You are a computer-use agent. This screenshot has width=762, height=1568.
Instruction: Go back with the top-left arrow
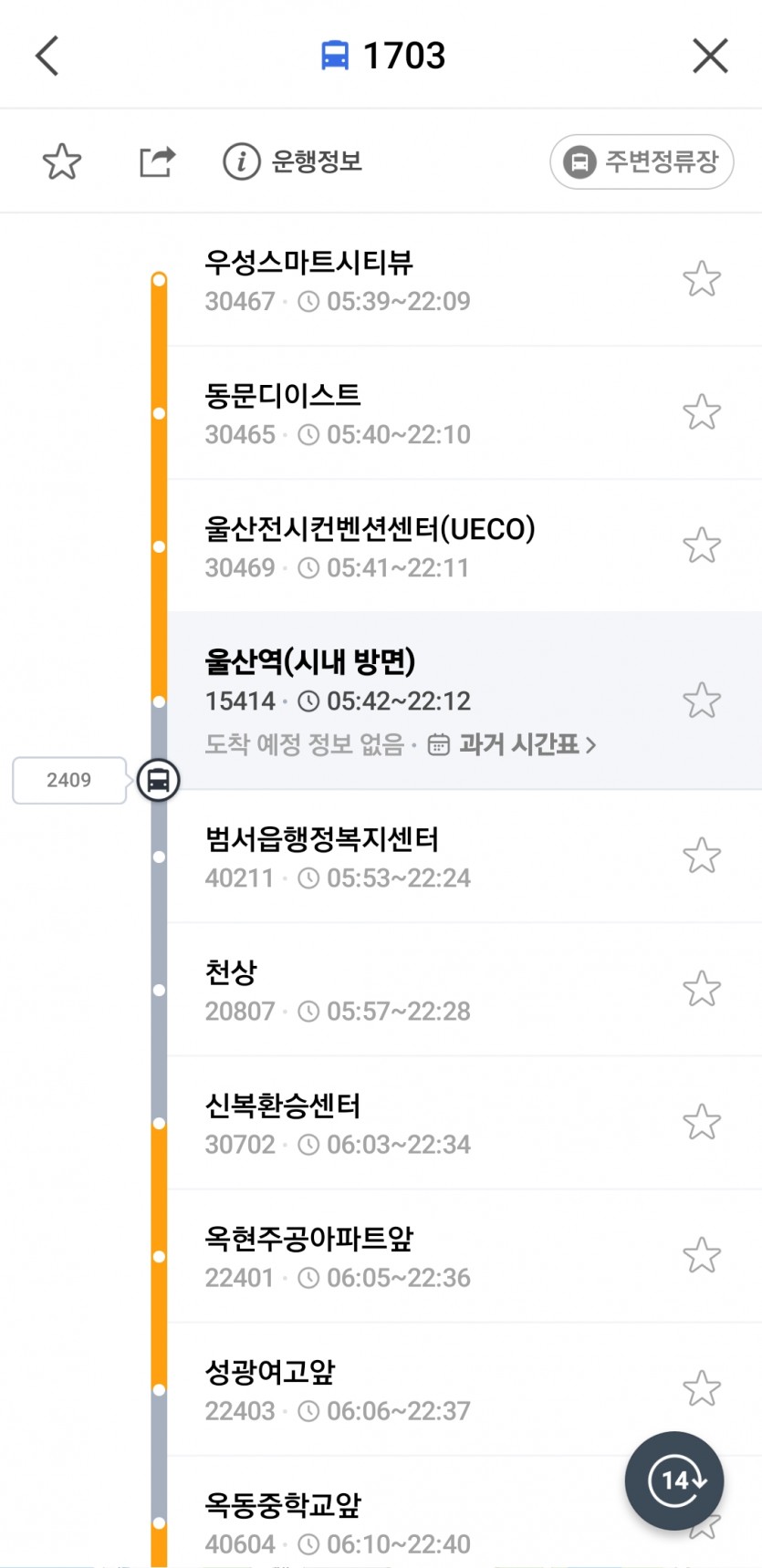click(x=47, y=56)
